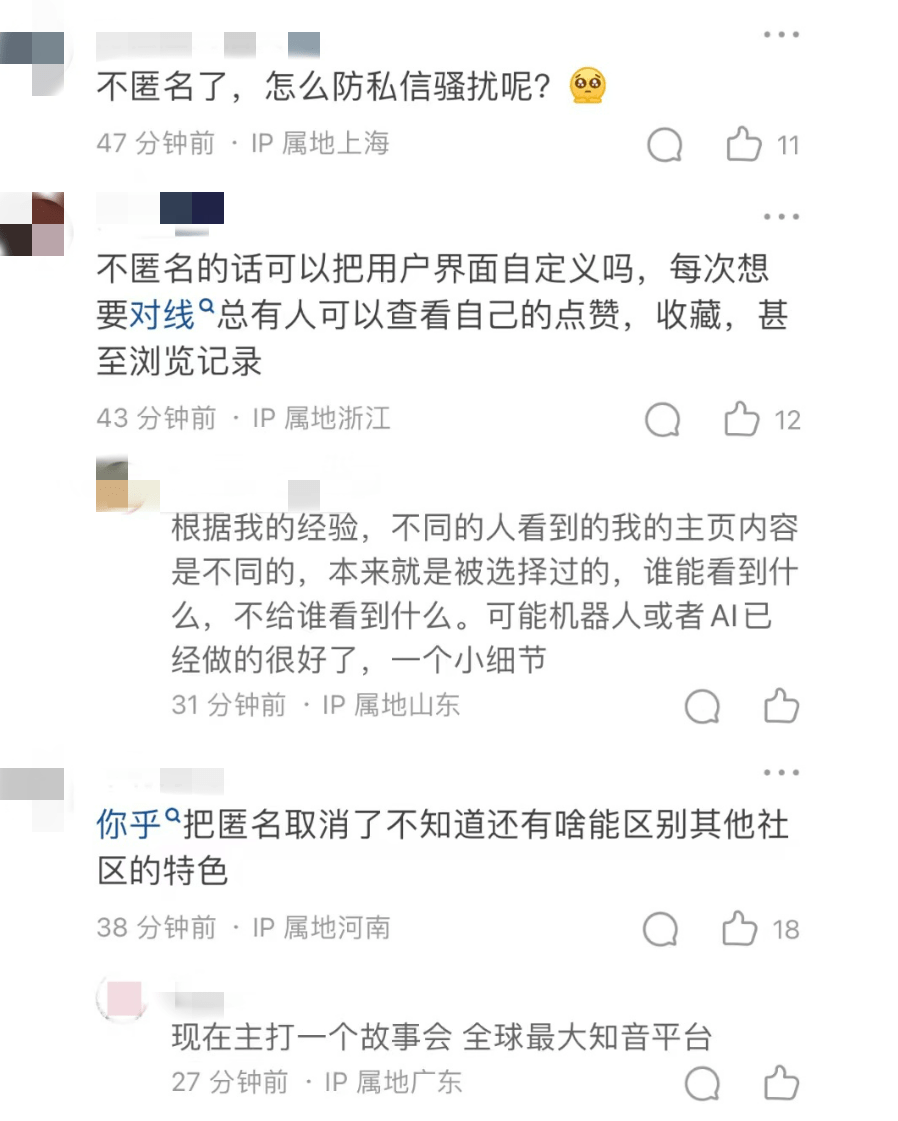Reply to the comment about 防私信骚扰
The height and width of the screenshot is (1121, 898).
coord(664,146)
